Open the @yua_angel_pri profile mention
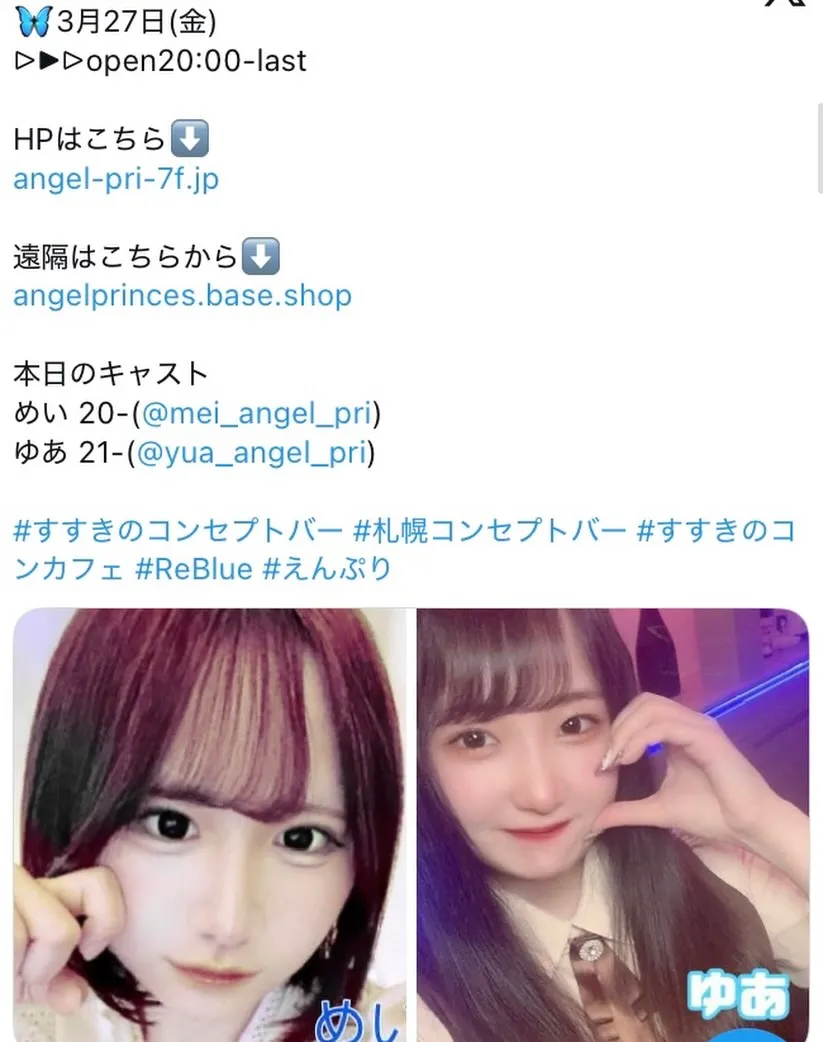Screen dimensions: 823x1042 pyautogui.click(x=254, y=454)
